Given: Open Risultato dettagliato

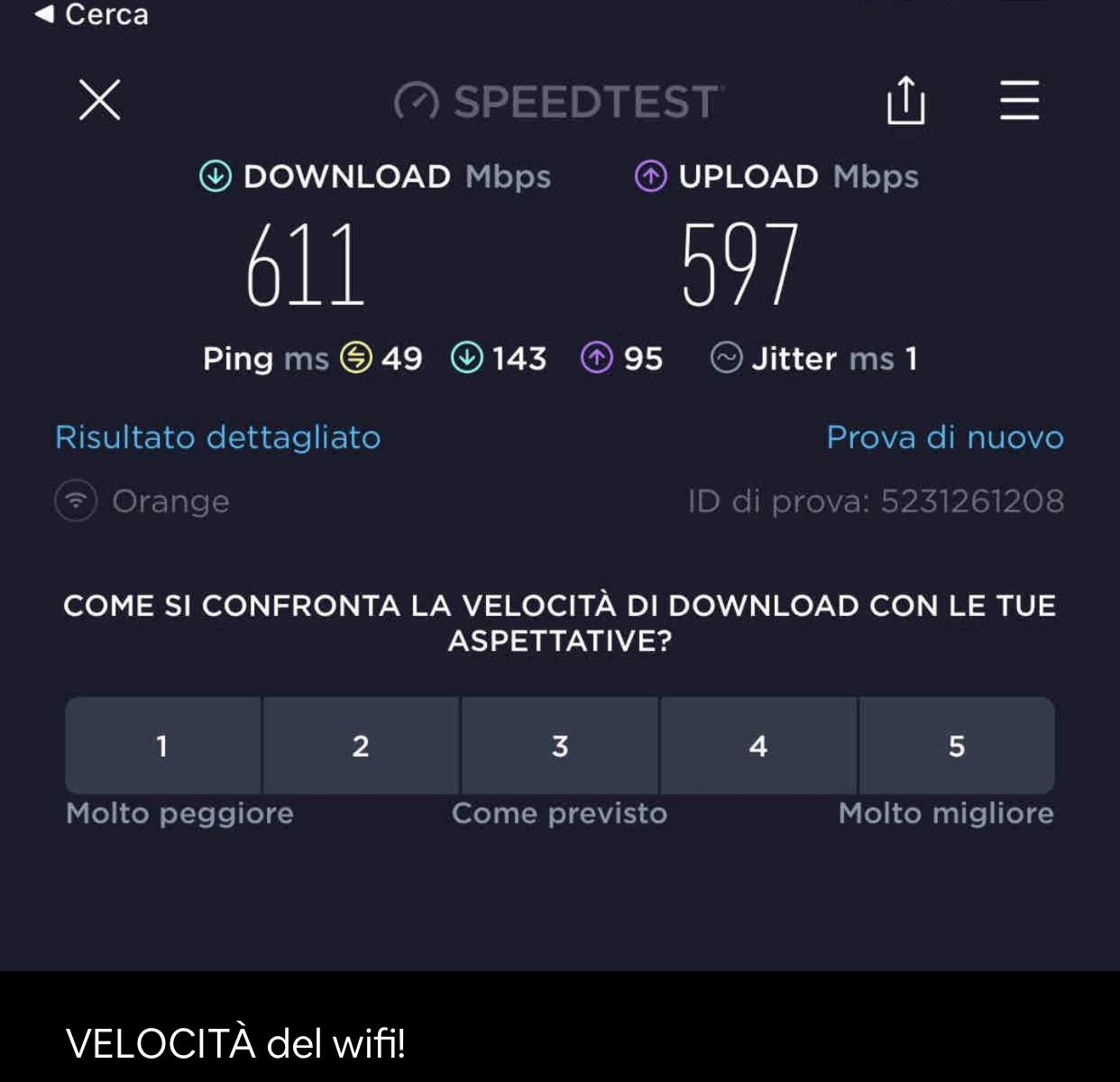Looking at the screenshot, I should [217, 437].
